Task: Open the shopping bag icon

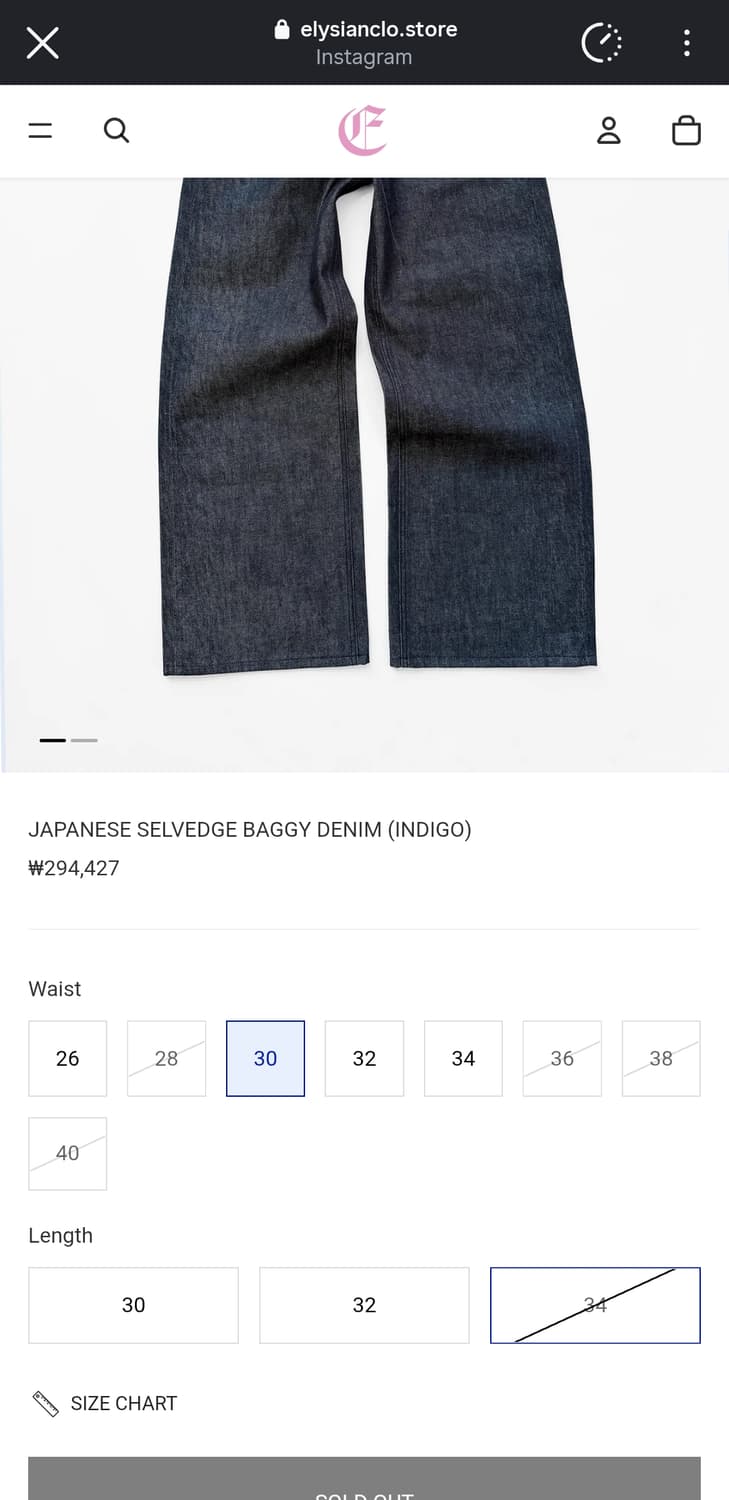Action: [x=686, y=130]
